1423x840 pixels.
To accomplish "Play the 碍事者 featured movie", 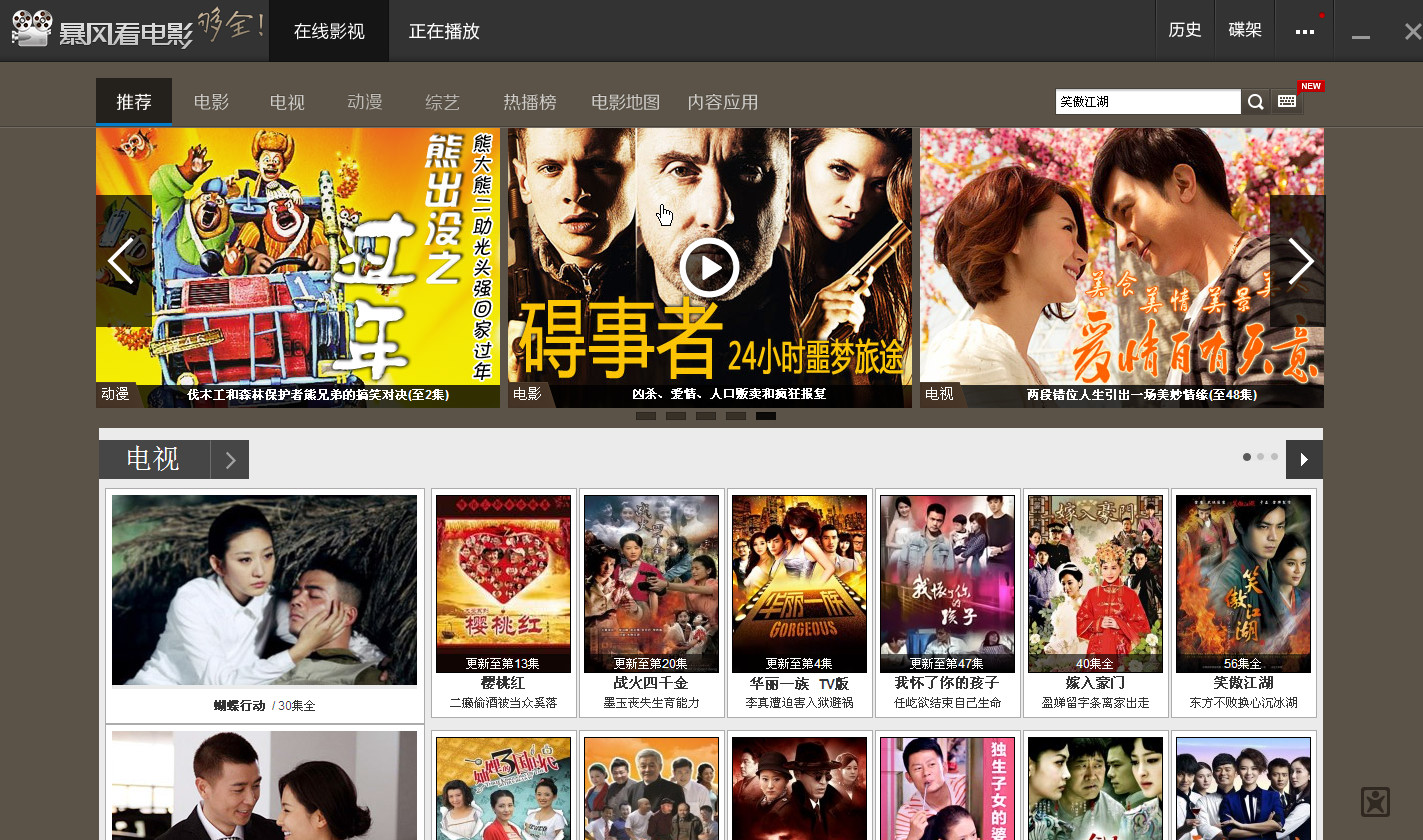I will tap(709, 268).
